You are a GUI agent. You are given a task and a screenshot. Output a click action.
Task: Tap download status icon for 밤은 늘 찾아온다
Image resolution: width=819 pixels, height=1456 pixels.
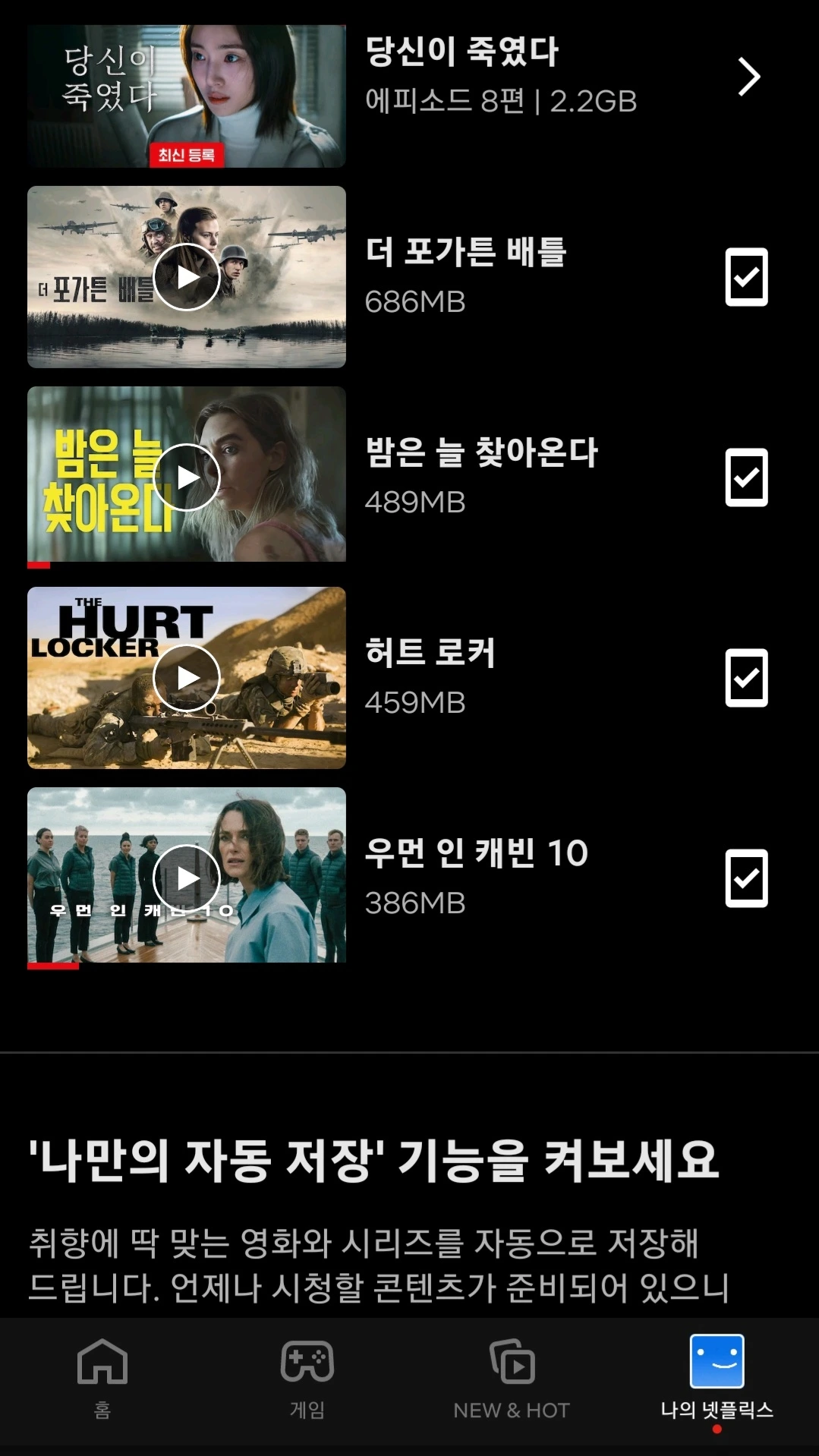746,477
